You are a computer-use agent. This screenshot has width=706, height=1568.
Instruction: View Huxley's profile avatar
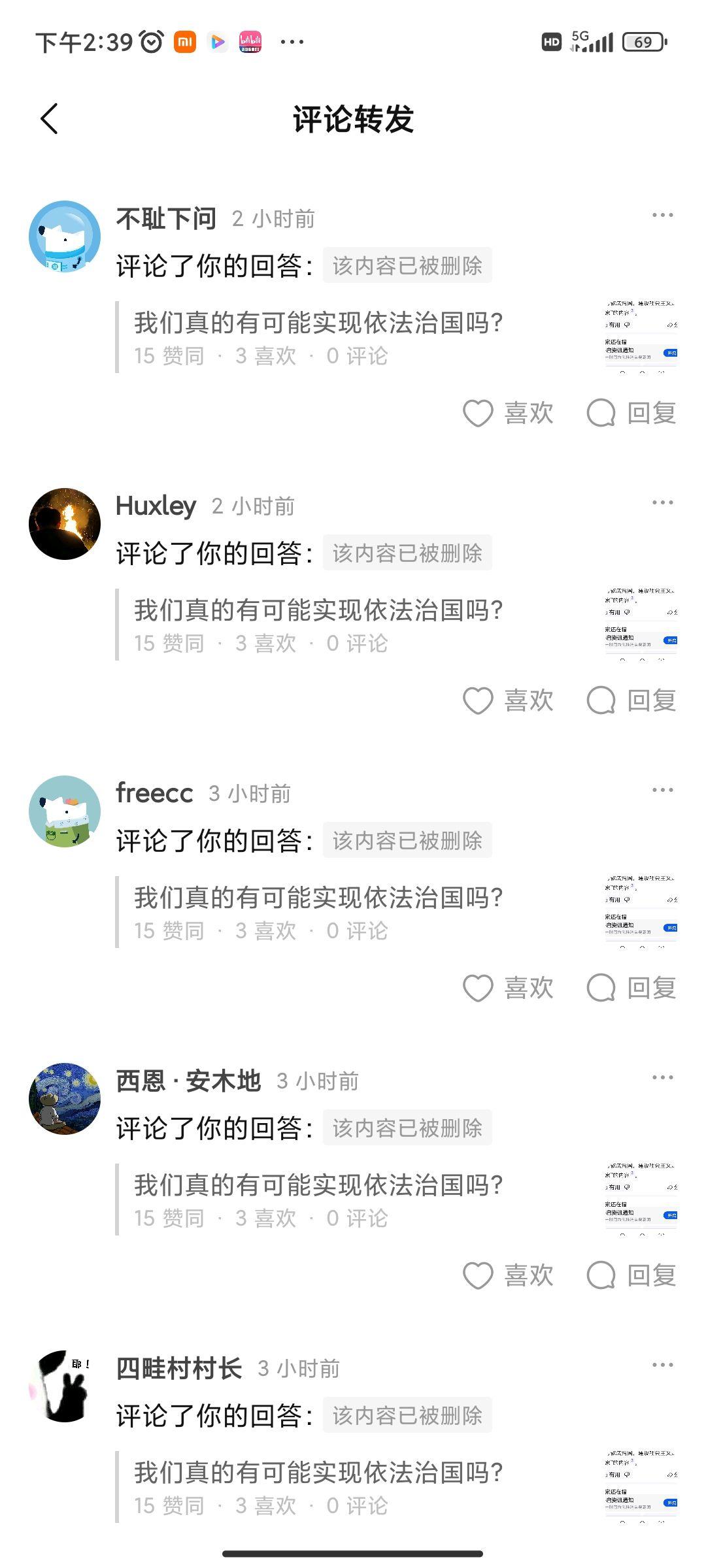point(65,523)
